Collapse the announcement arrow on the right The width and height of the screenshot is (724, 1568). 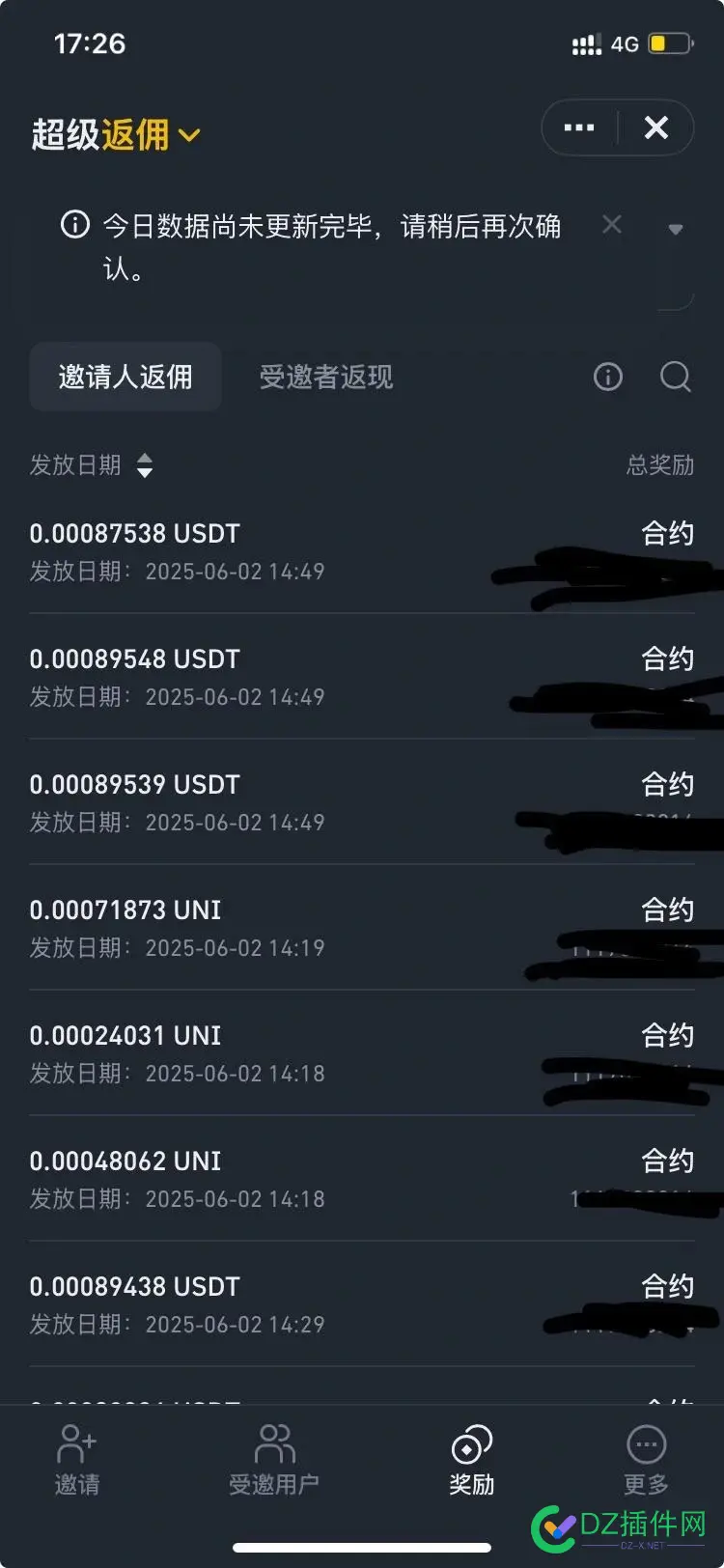click(x=676, y=230)
